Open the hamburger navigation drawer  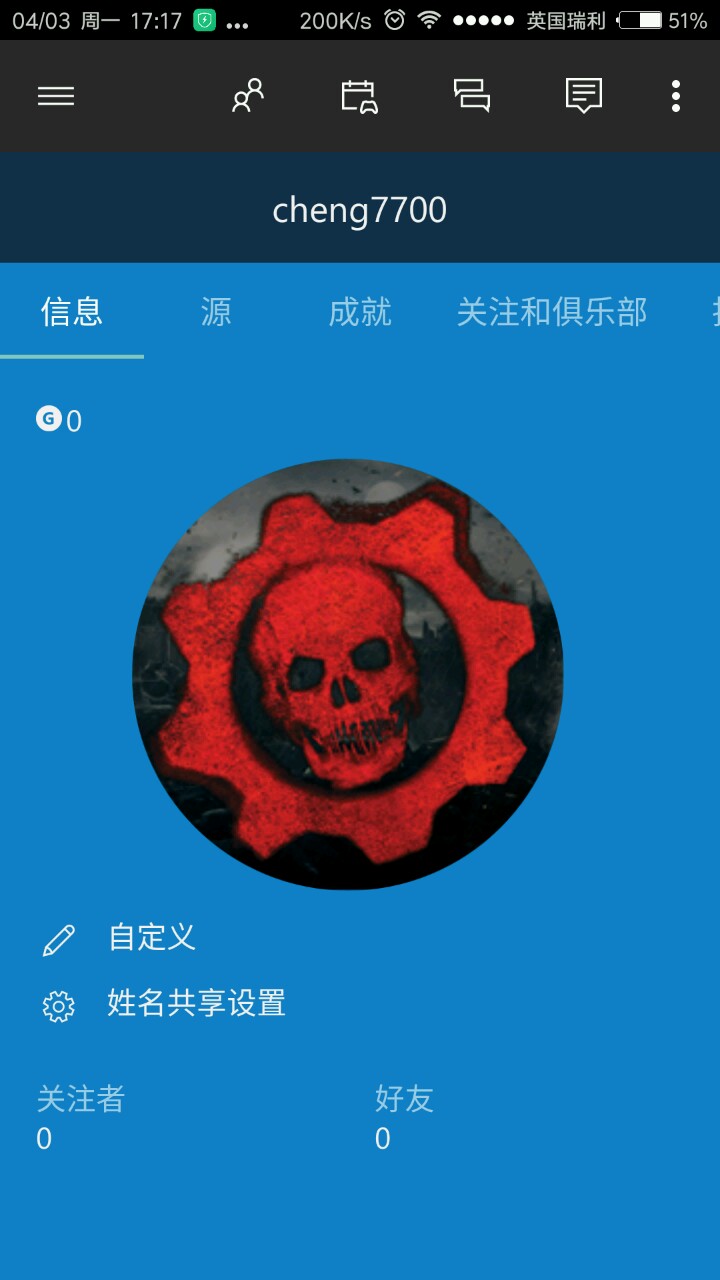point(56,96)
